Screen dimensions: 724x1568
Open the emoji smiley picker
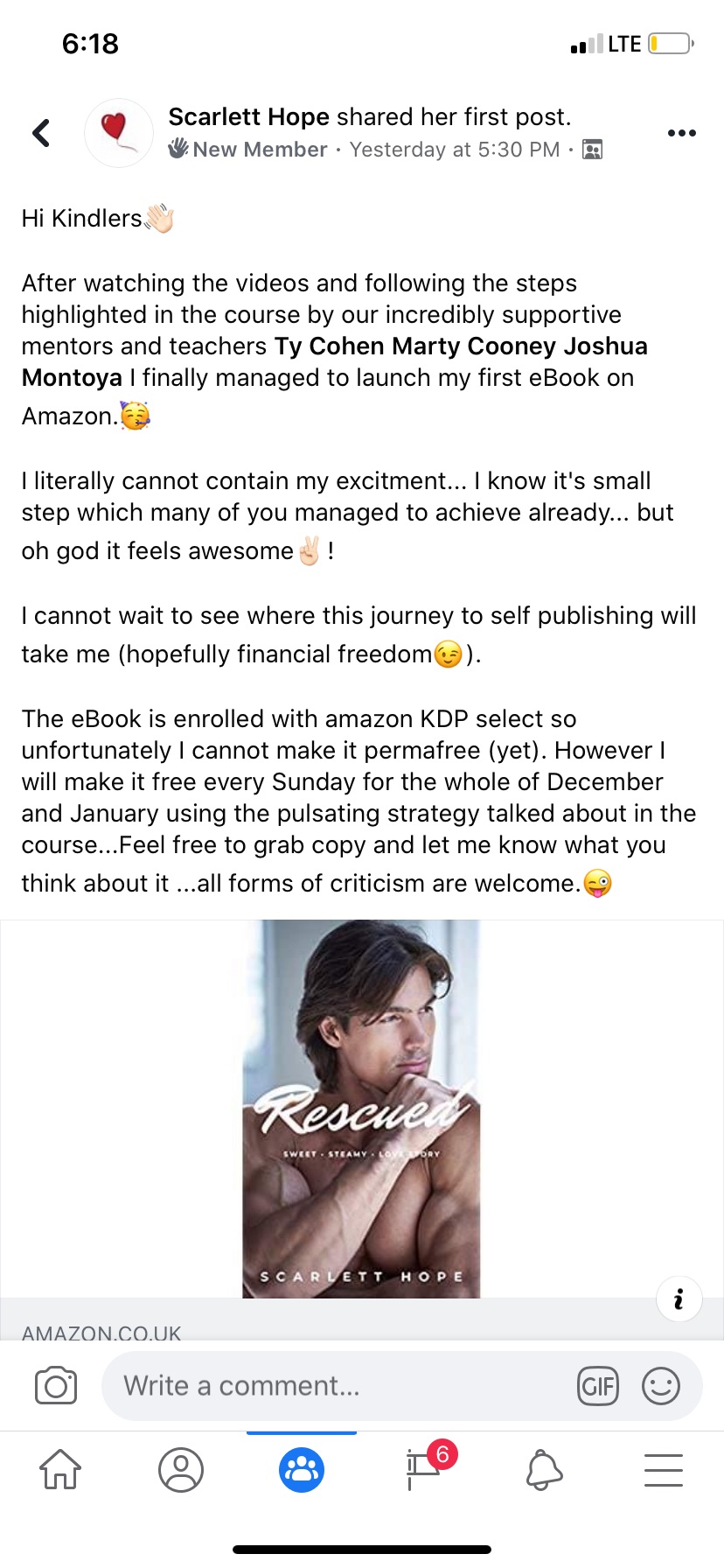coord(660,1386)
